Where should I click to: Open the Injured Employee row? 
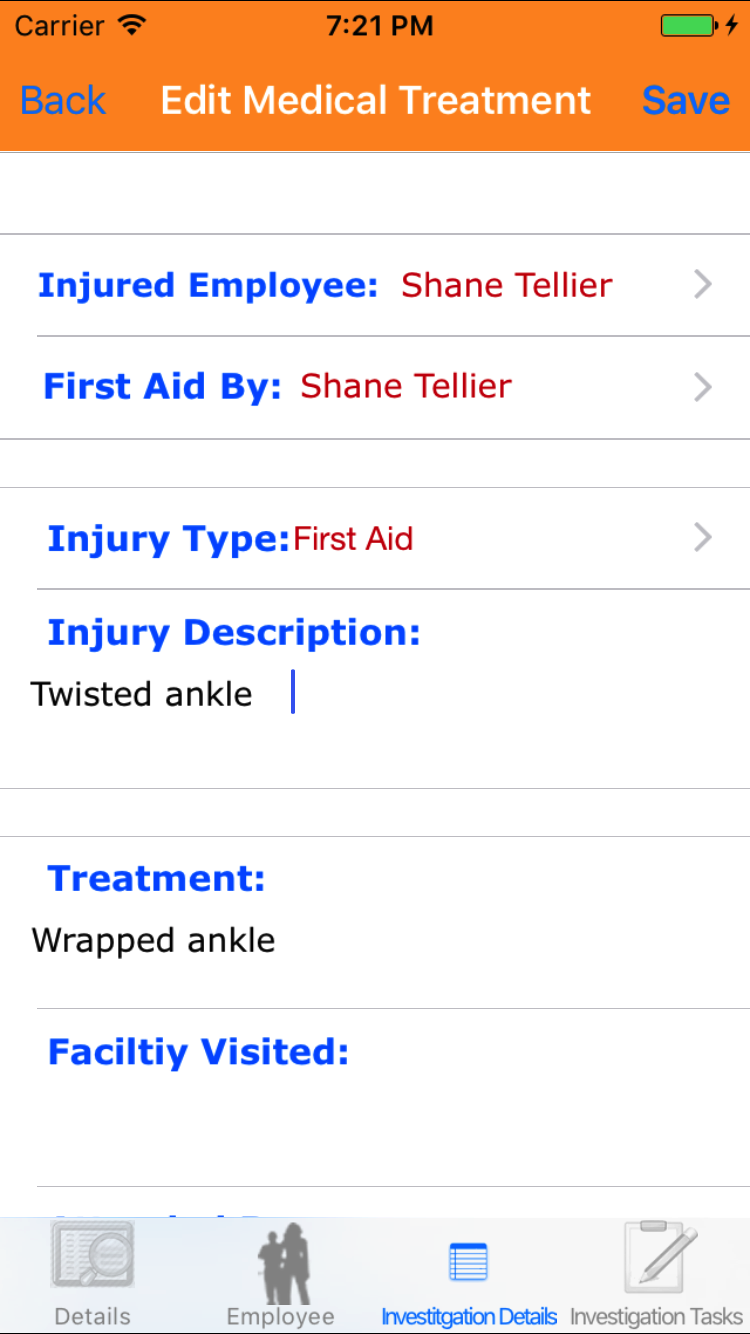click(375, 286)
